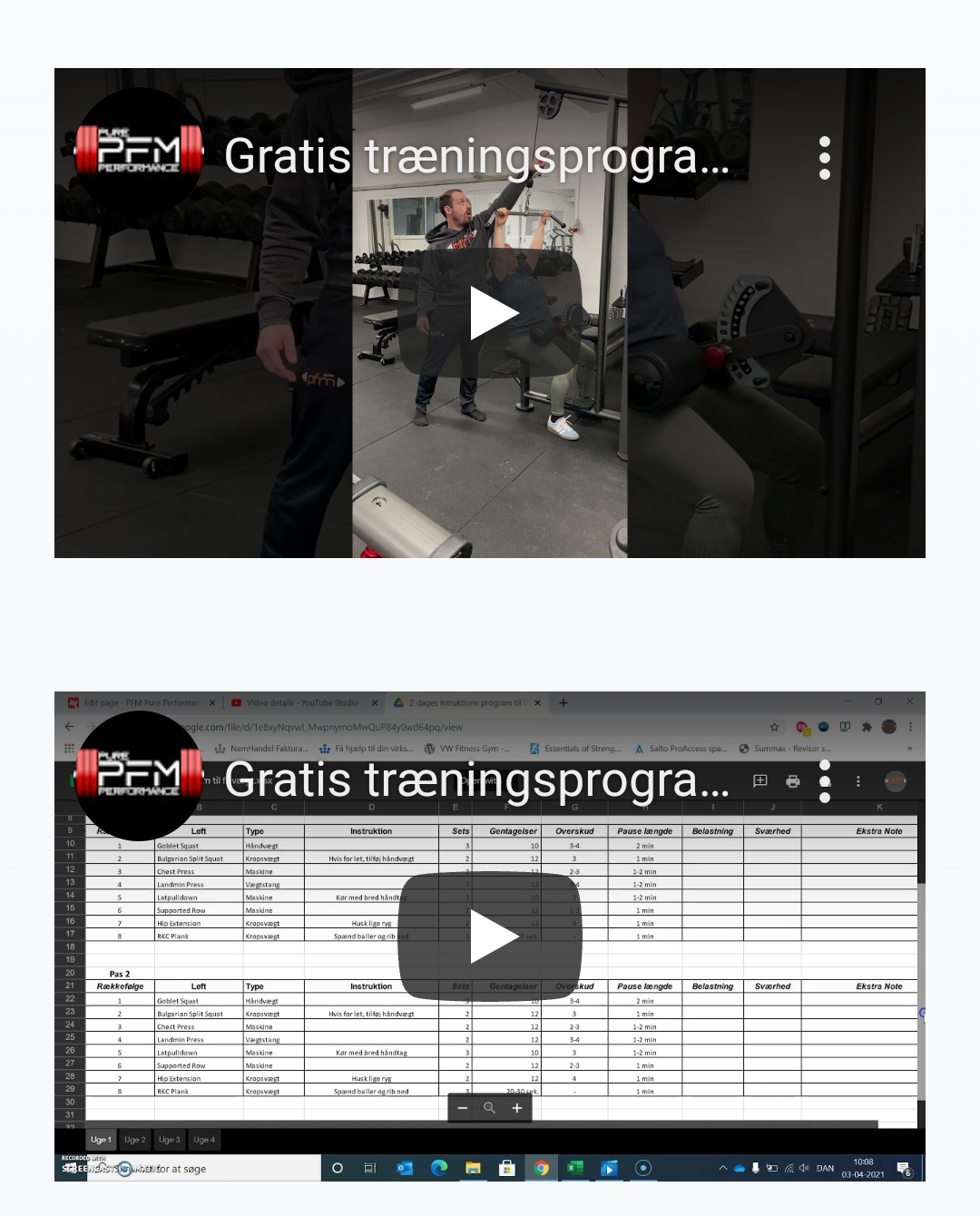Open overflow menu on the gym video
This screenshot has width=980, height=1216.
pos(824,158)
